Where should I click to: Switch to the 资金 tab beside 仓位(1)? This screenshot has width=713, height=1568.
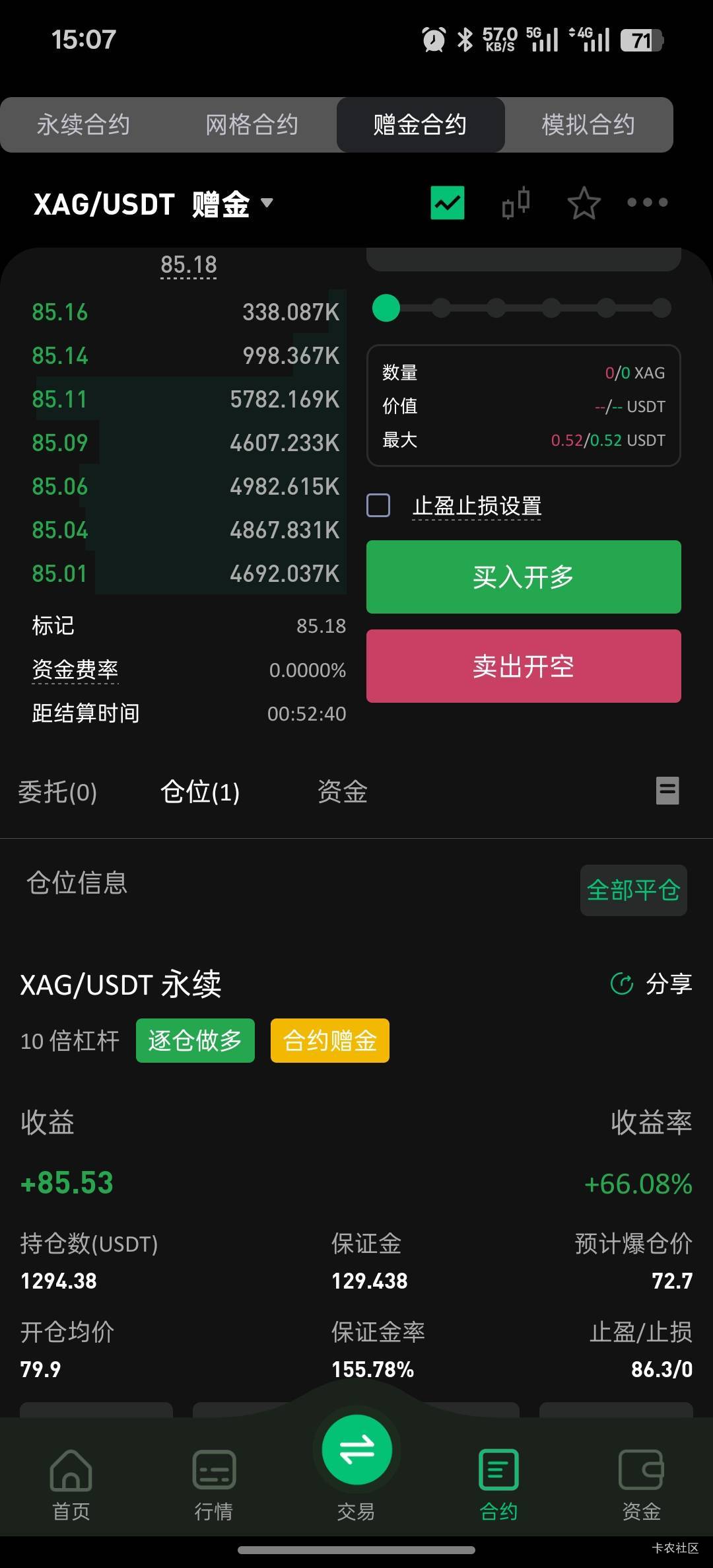[x=343, y=791]
